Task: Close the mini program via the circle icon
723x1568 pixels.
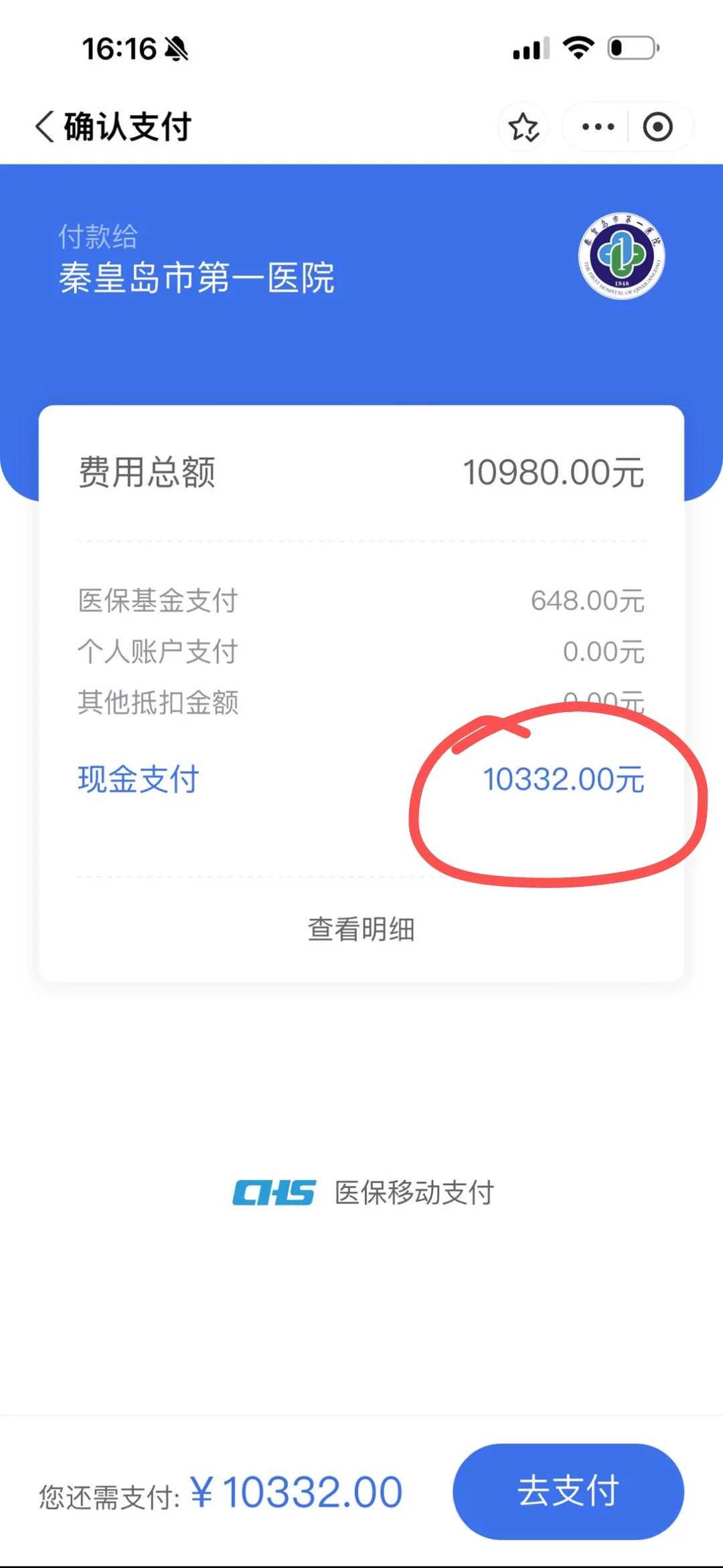Action: click(x=657, y=127)
